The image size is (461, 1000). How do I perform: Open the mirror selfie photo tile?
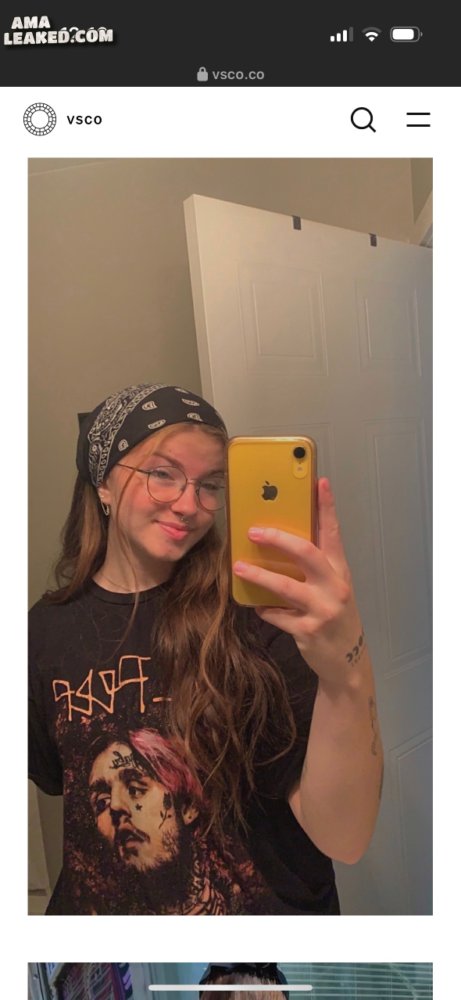pyautogui.click(x=230, y=536)
